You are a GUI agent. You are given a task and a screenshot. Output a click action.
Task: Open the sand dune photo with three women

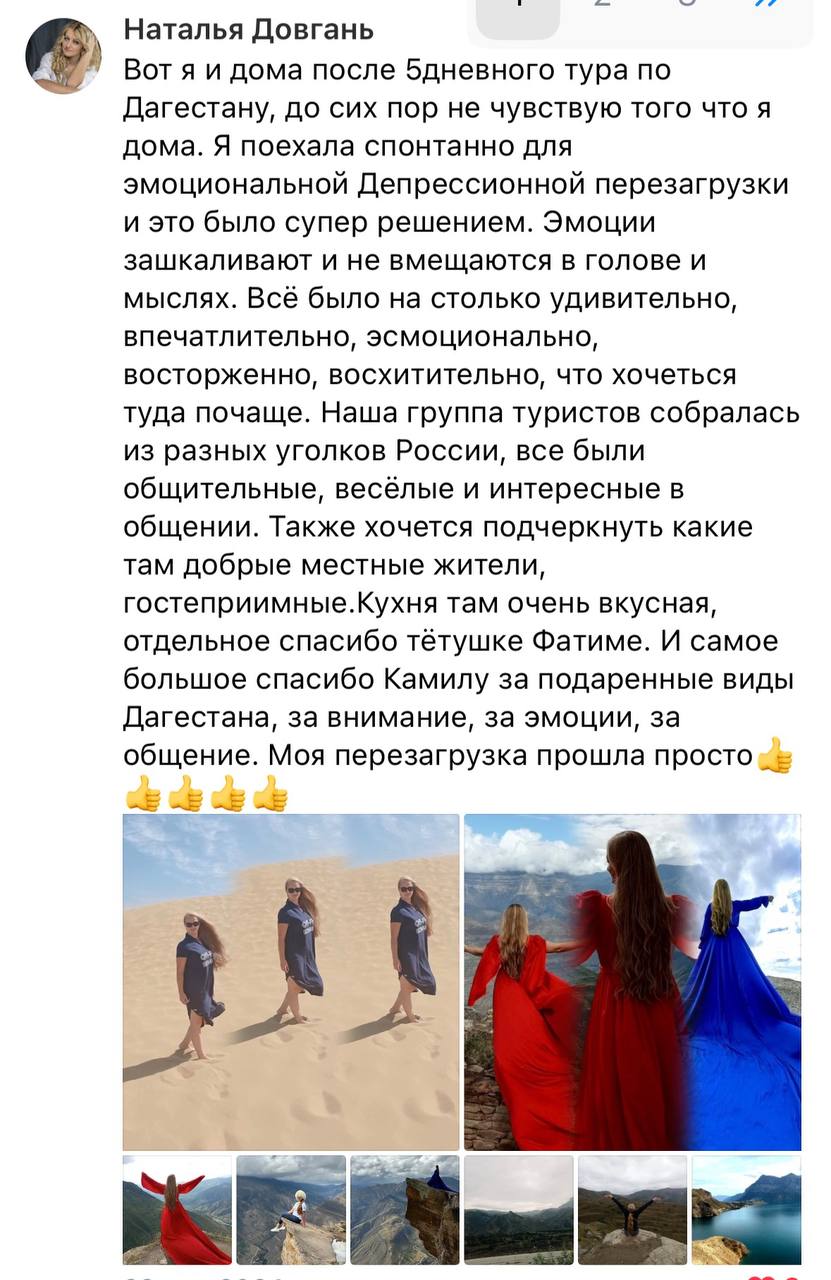291,981
